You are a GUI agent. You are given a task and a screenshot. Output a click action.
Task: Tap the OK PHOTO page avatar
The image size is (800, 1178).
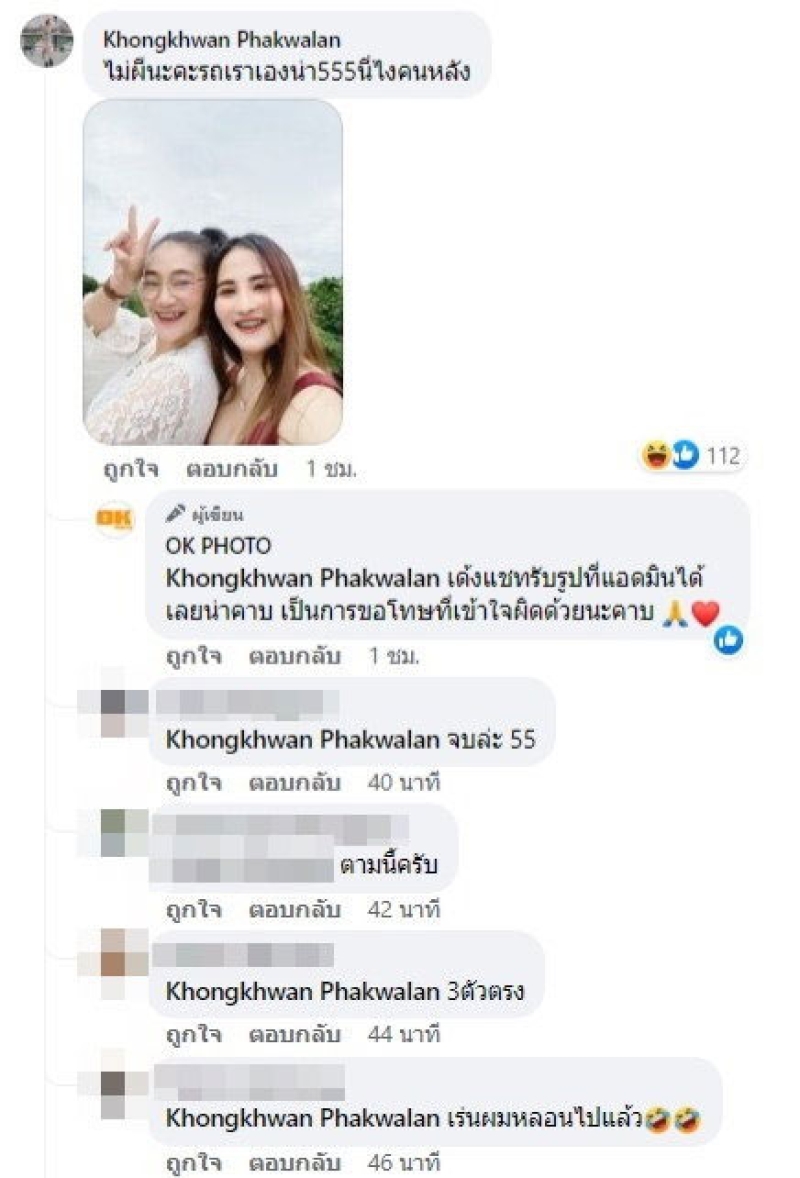pos(115,519)
